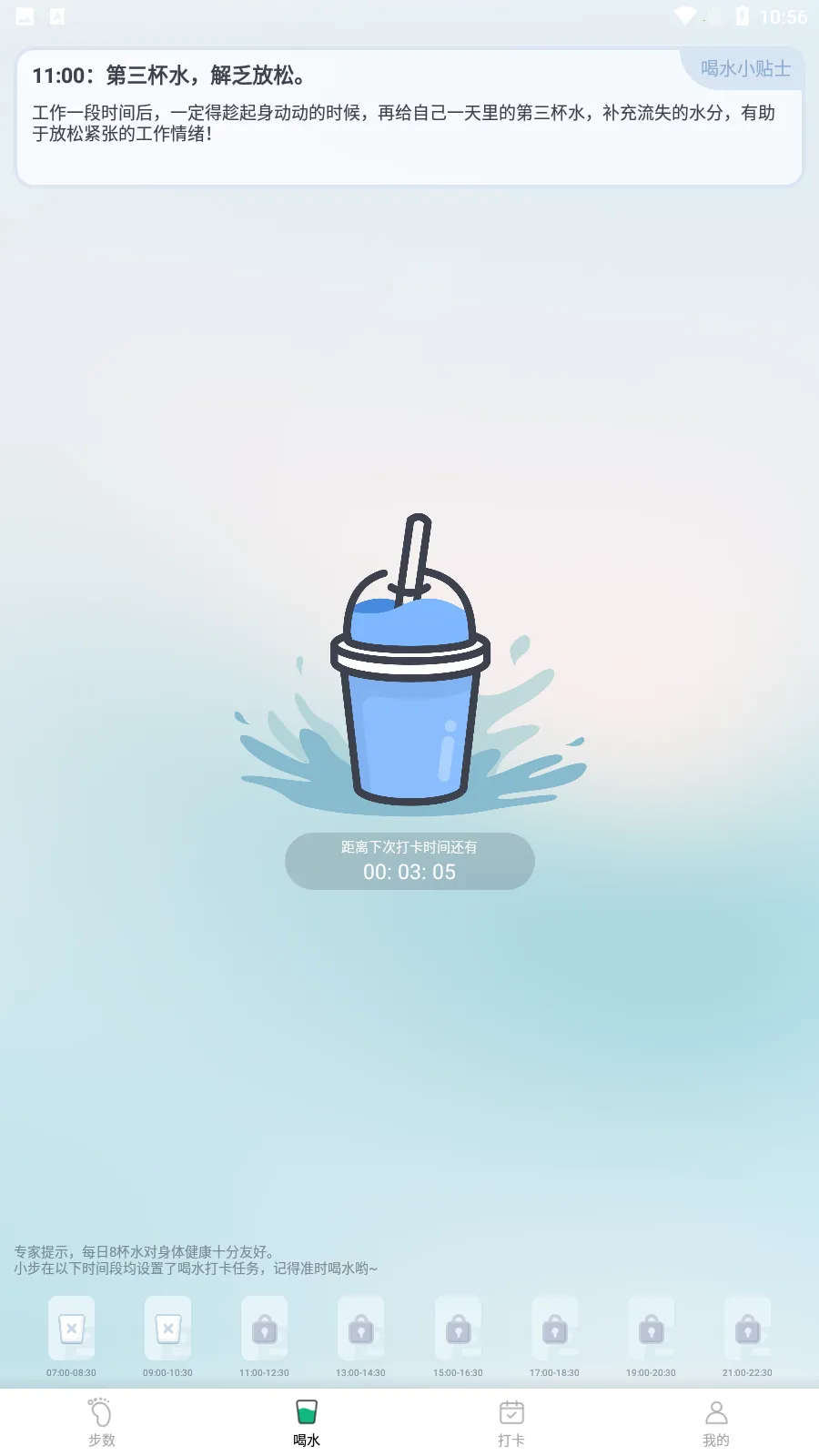Open the 打卡 tab
Image resolution: width=819 pixels, height=1456 pixels.
[x=511, y=1422]
